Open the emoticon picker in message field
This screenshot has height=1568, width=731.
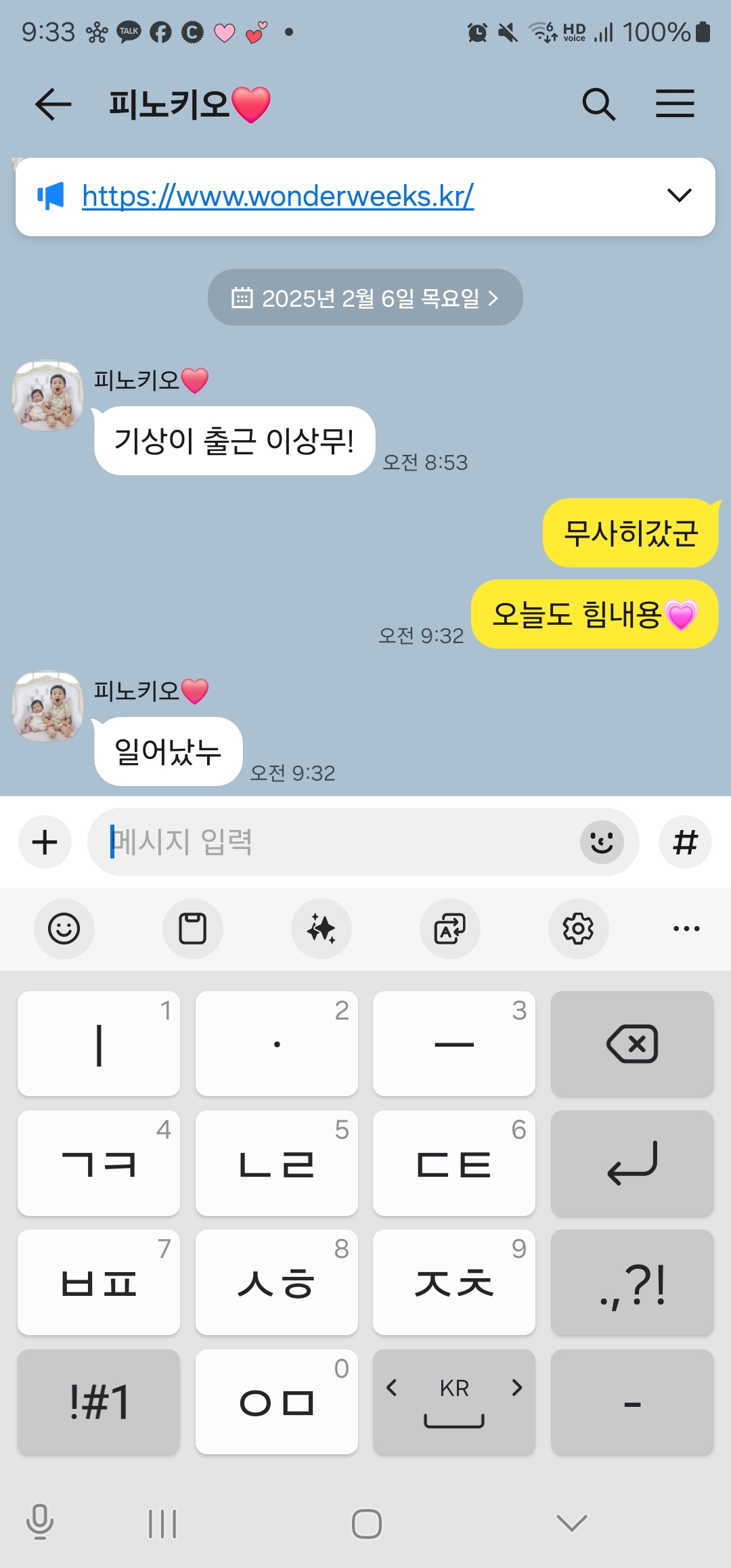pyautogui.click(x=602, y=842)
